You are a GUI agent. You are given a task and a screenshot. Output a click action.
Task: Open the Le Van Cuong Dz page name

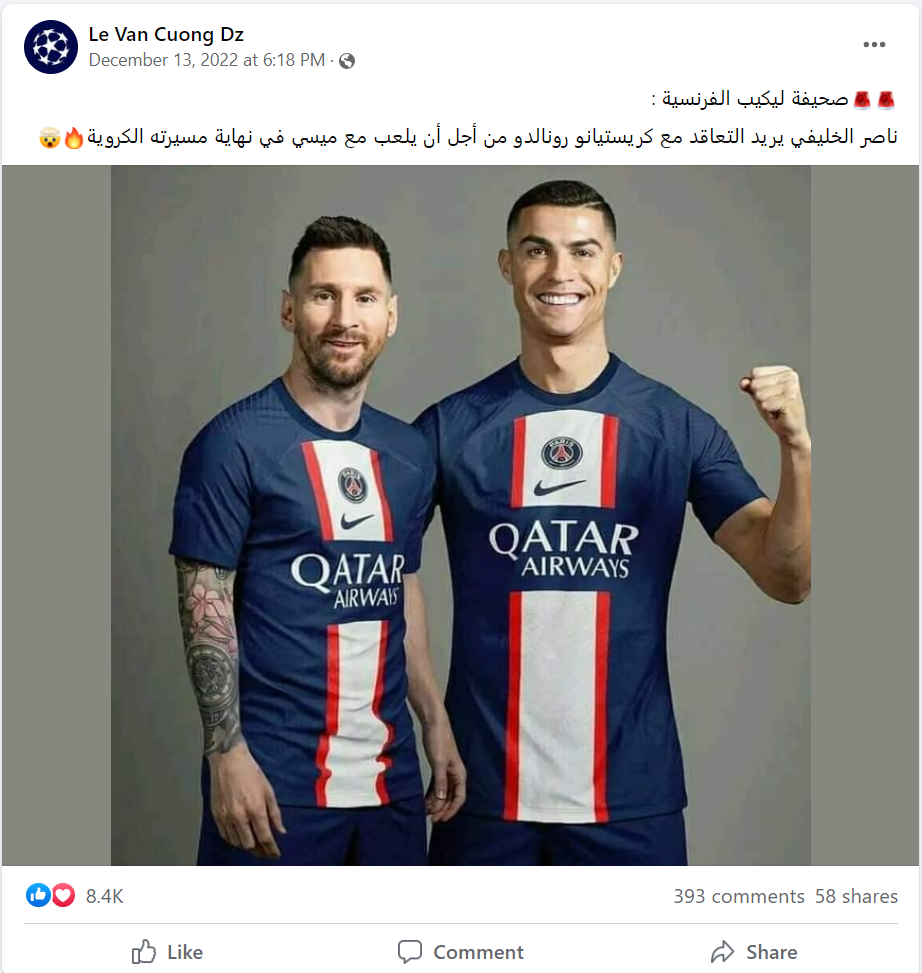click(166, 34)
